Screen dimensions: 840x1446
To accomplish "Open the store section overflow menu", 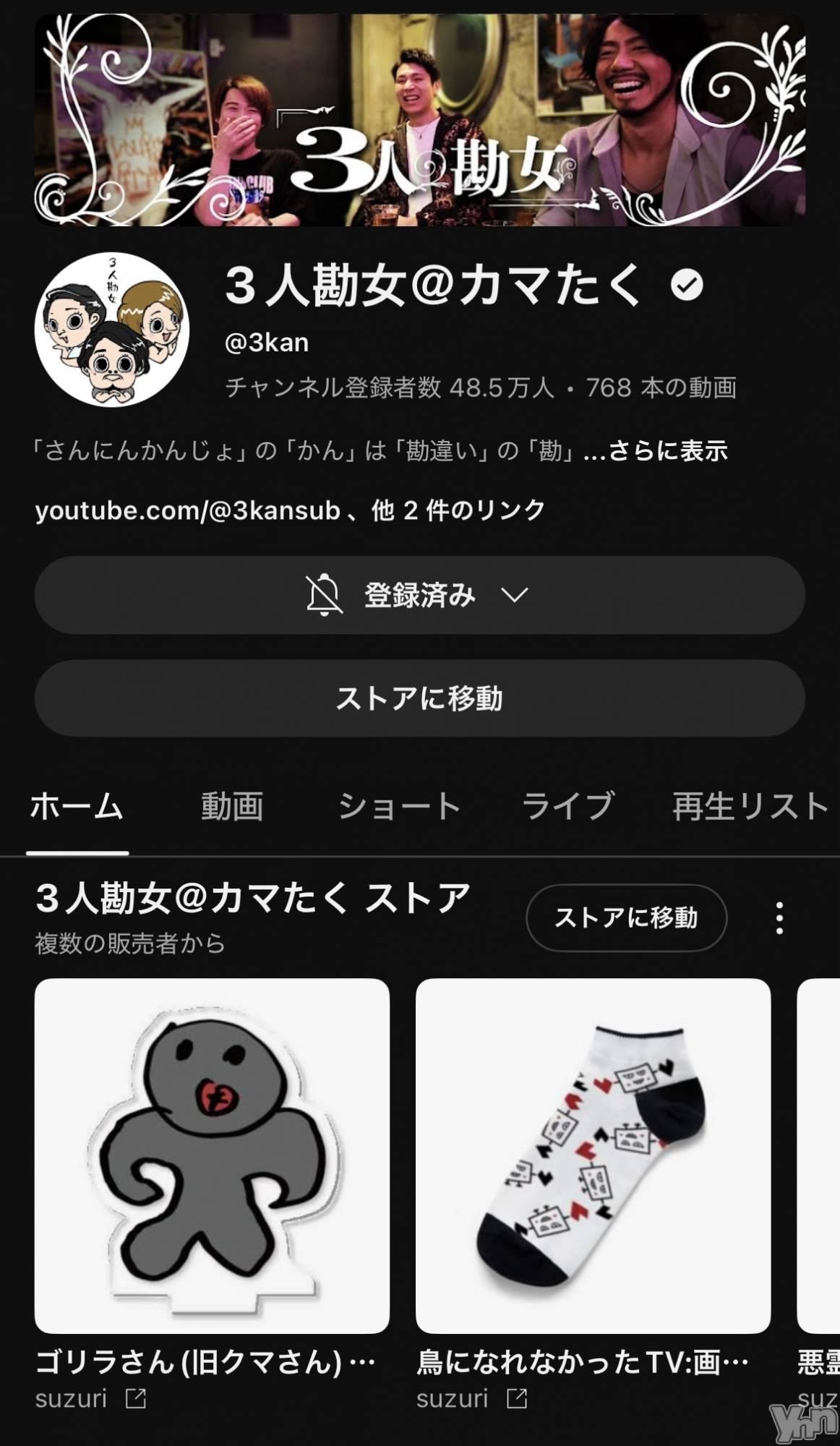I will click(779, 918).
